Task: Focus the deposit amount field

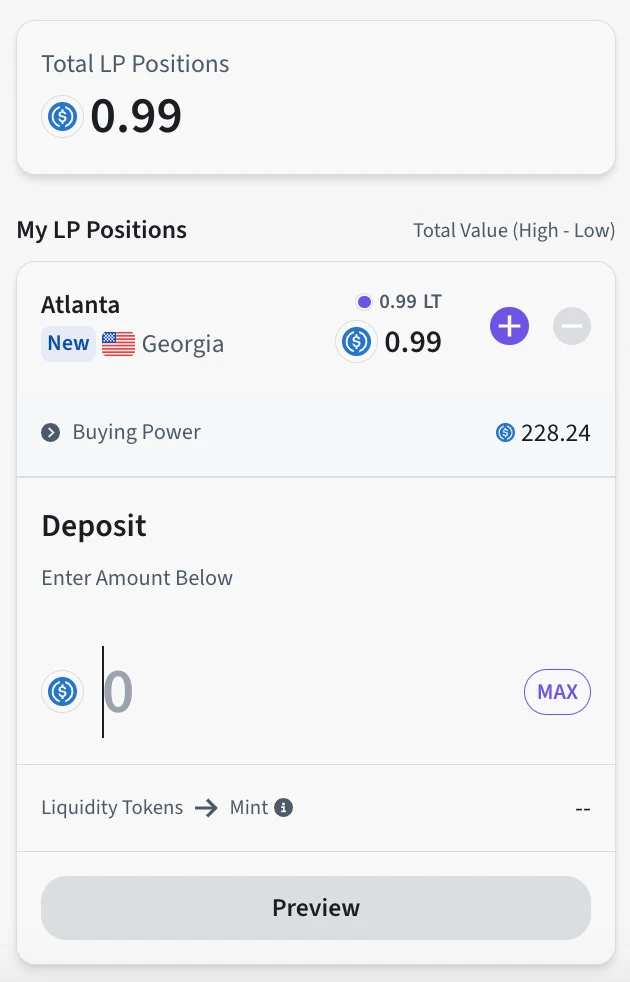Action: (300, 692)
